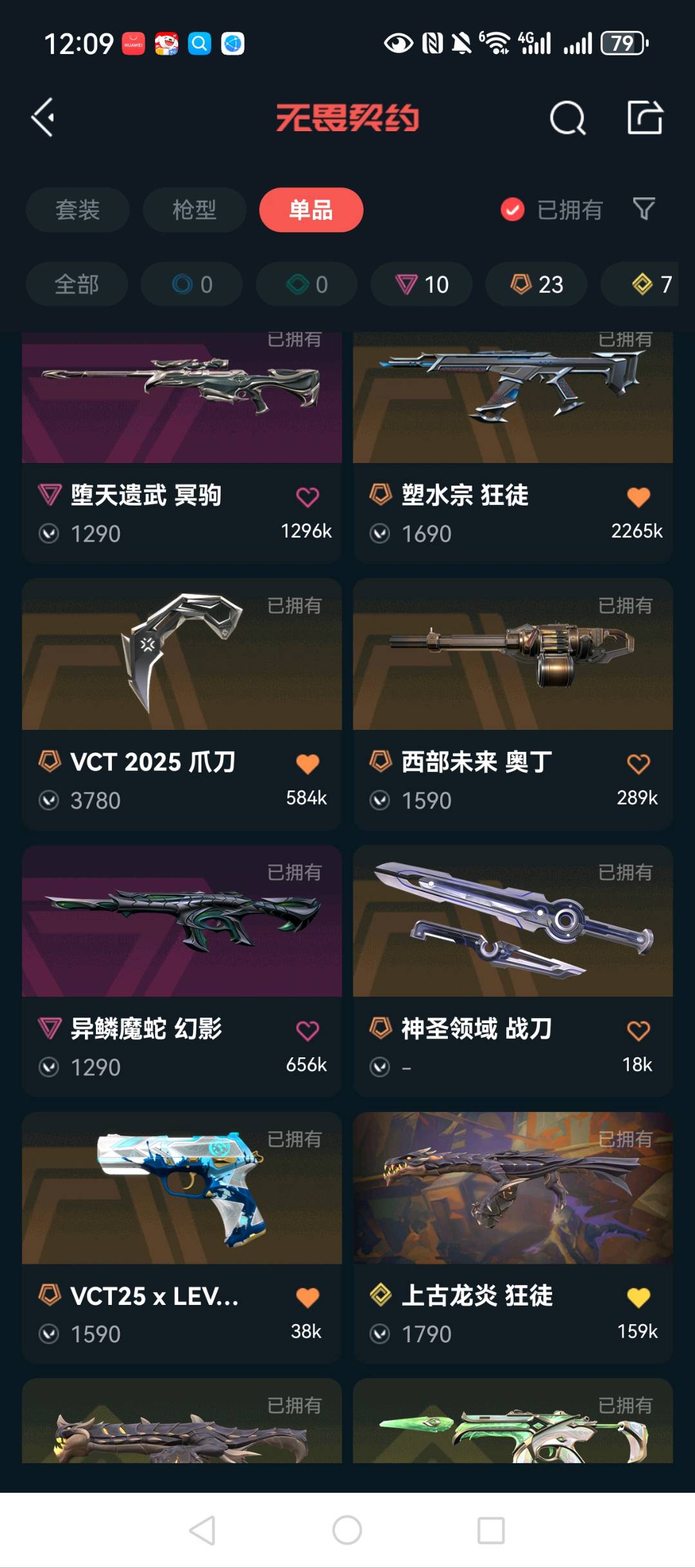Select the 单品 tab
The width and height of the screenshot is (695, 1568).
pyautogui.click(x=311, y=210)
